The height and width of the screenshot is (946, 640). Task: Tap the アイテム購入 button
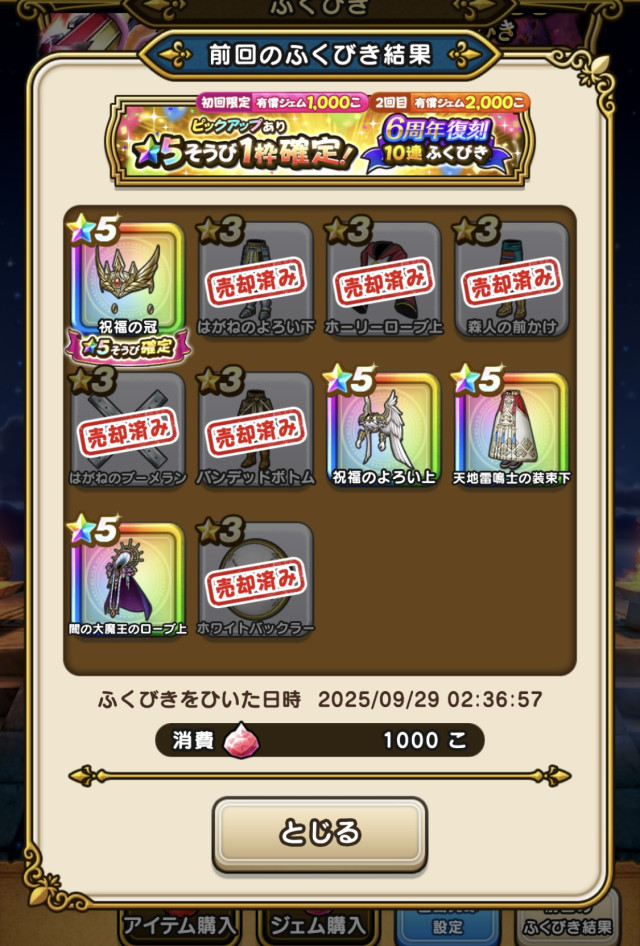[180, 926]
